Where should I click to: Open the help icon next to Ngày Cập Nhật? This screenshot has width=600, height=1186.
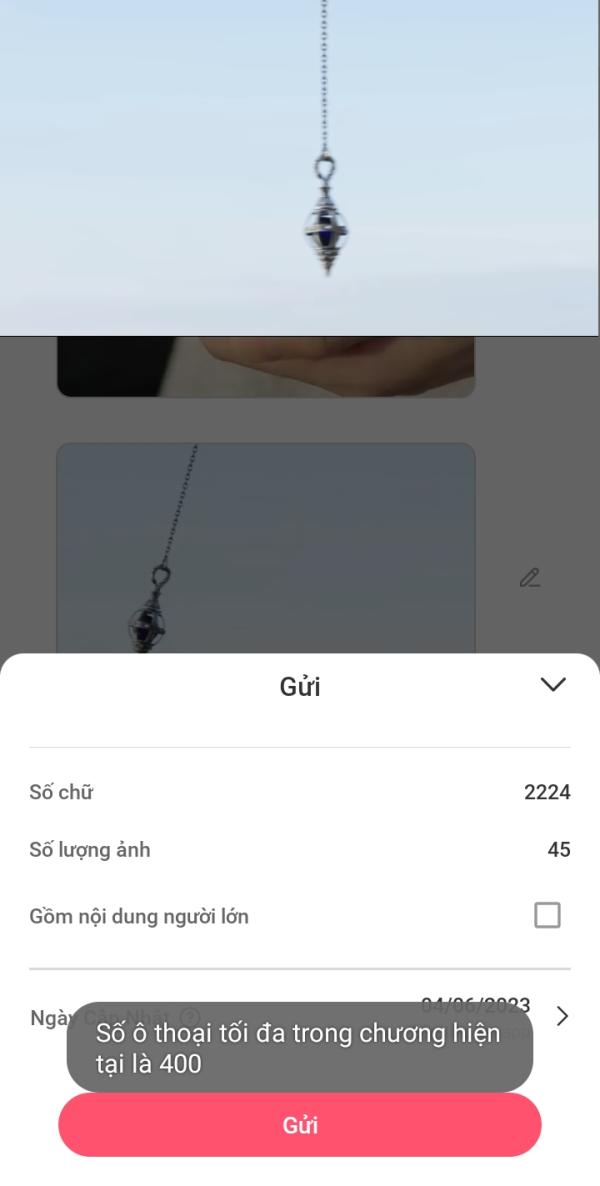(189, 1018)
